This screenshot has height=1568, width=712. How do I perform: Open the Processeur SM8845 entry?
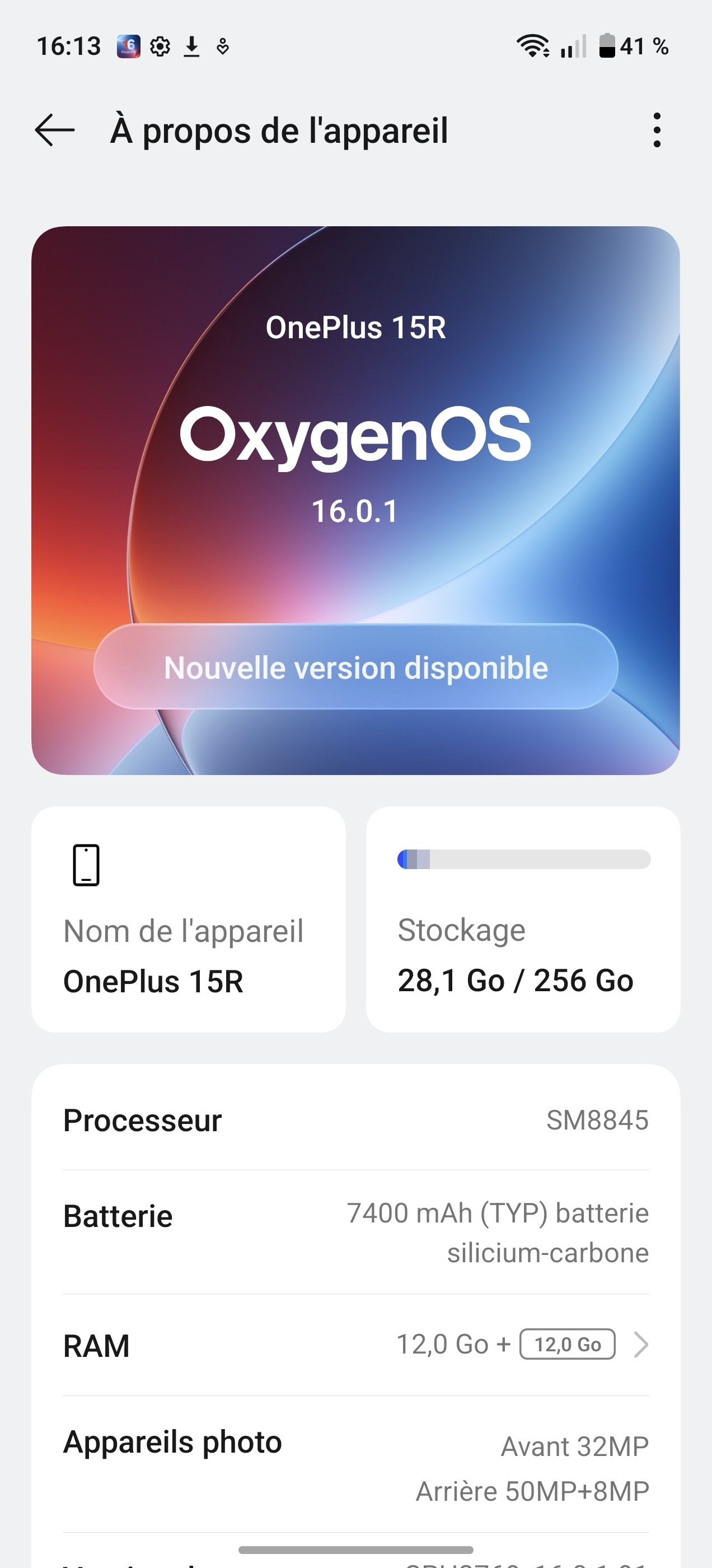pyautogui.click(x=356, y=1120)
